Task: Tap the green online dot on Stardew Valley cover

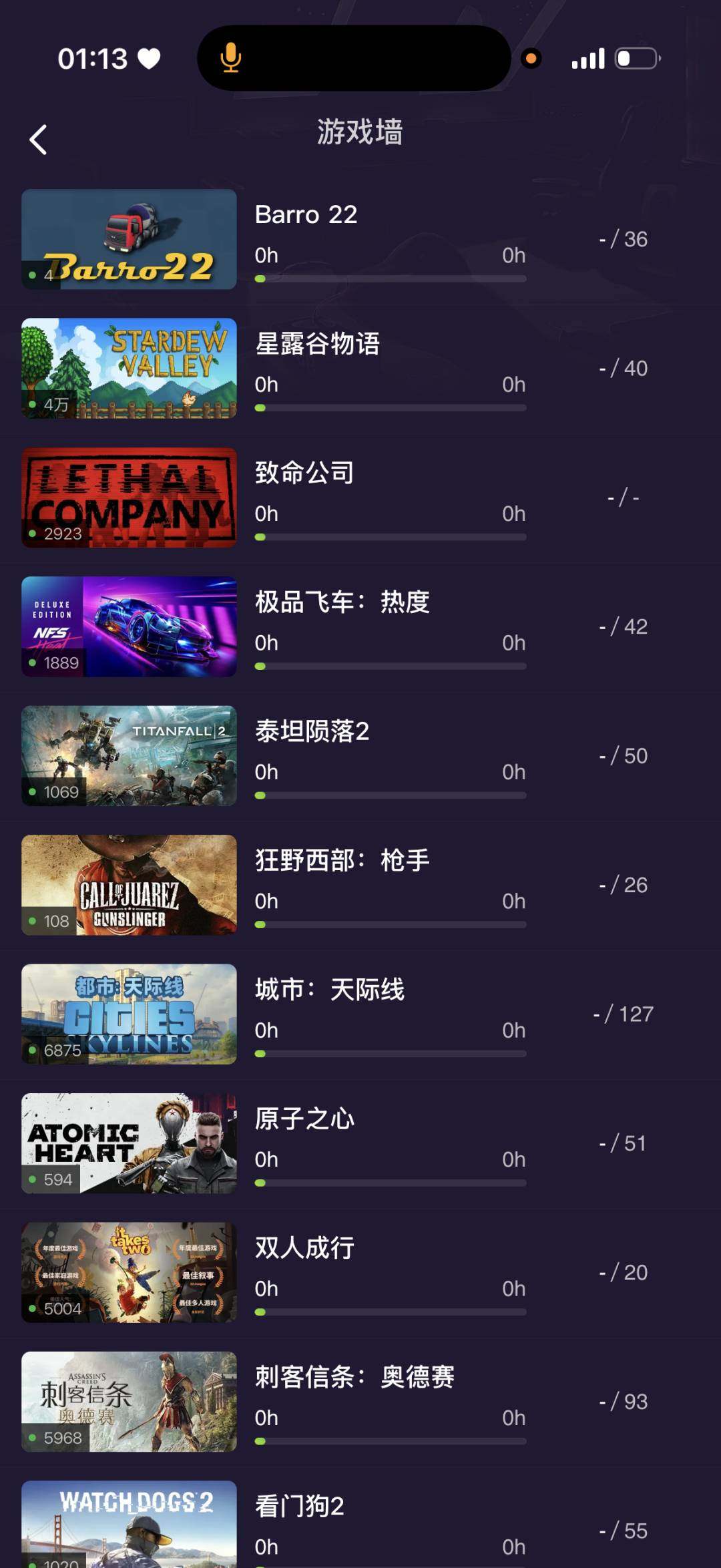Action: coord(33,404)
